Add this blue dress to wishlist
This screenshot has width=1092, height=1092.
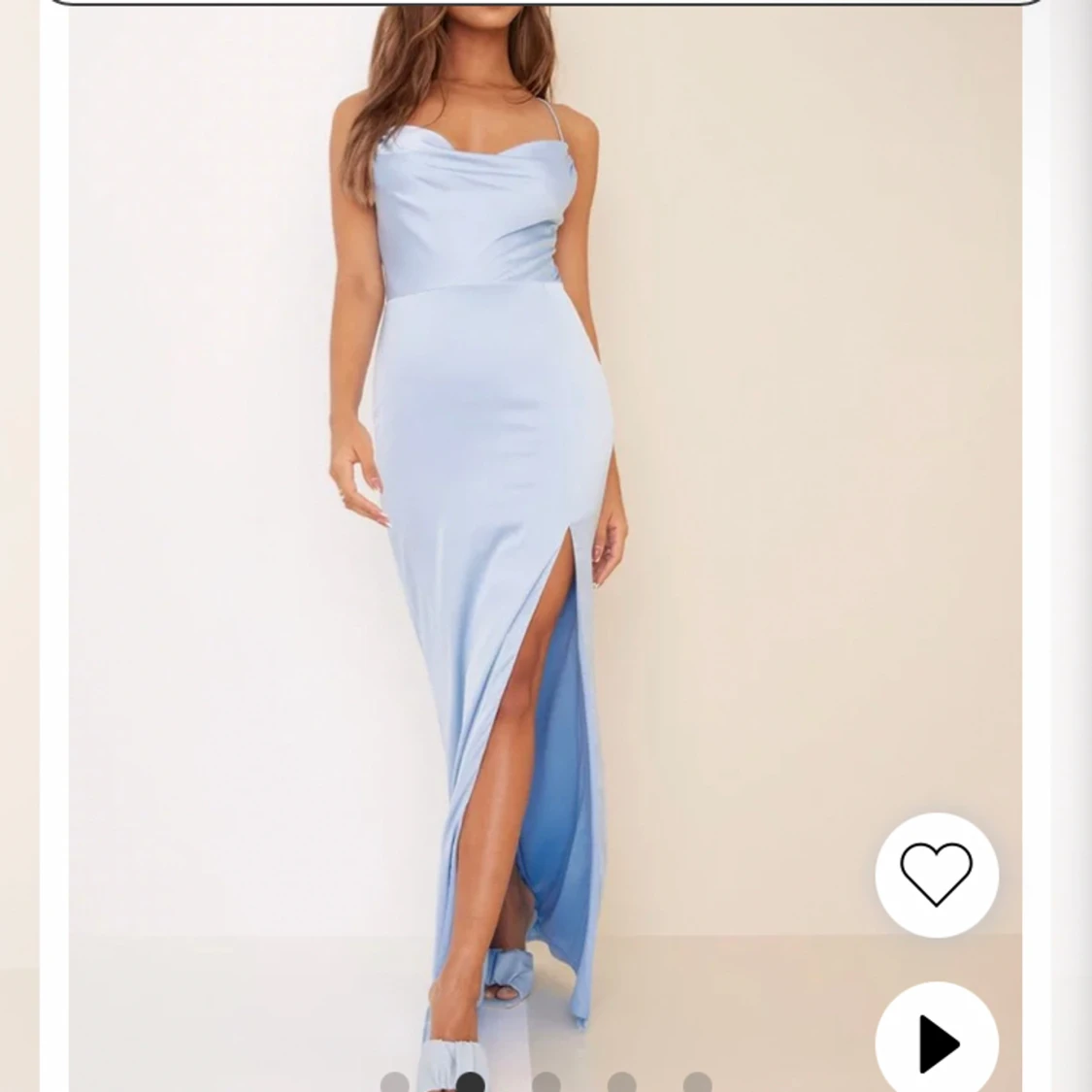point(936,874)
